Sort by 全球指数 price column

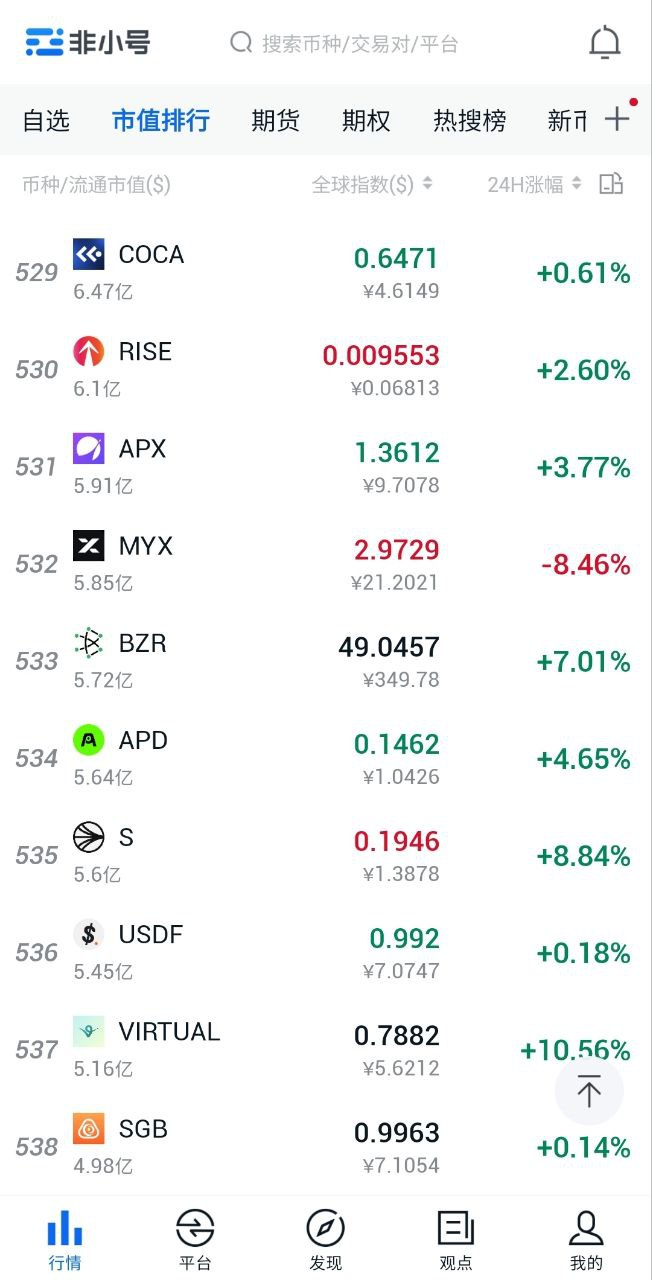click(x=372, y=184)
